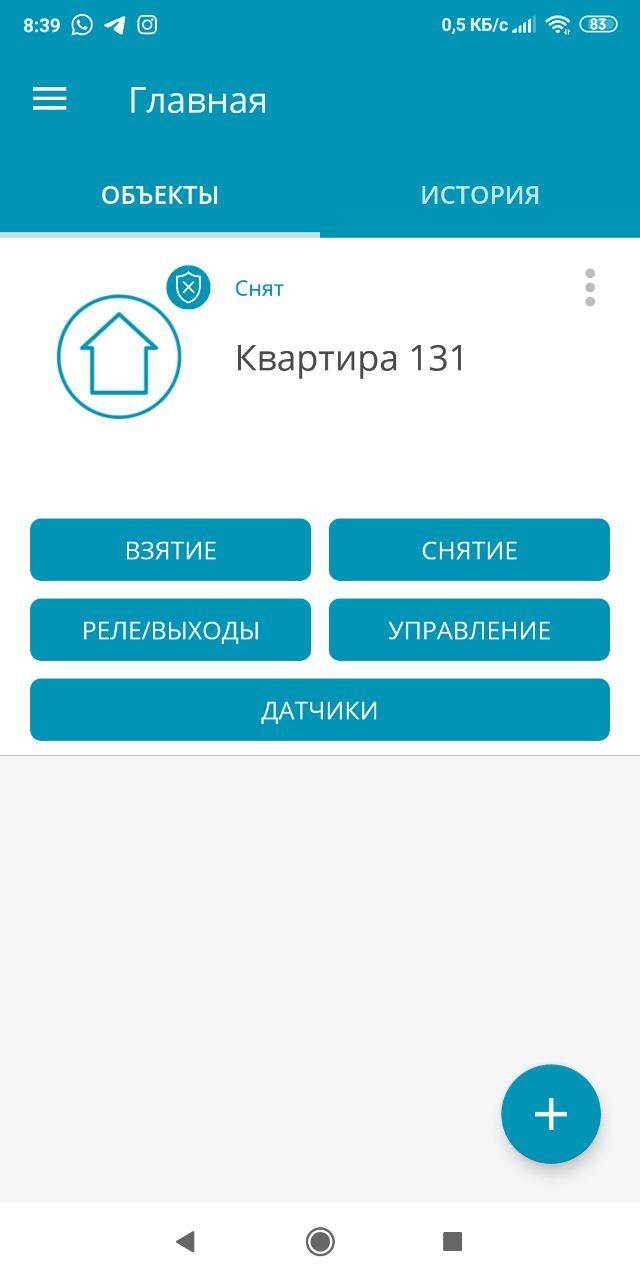Screen dimensions: 640x1280
Task: Tap the system home button
Action: [x=320, y=1242]
